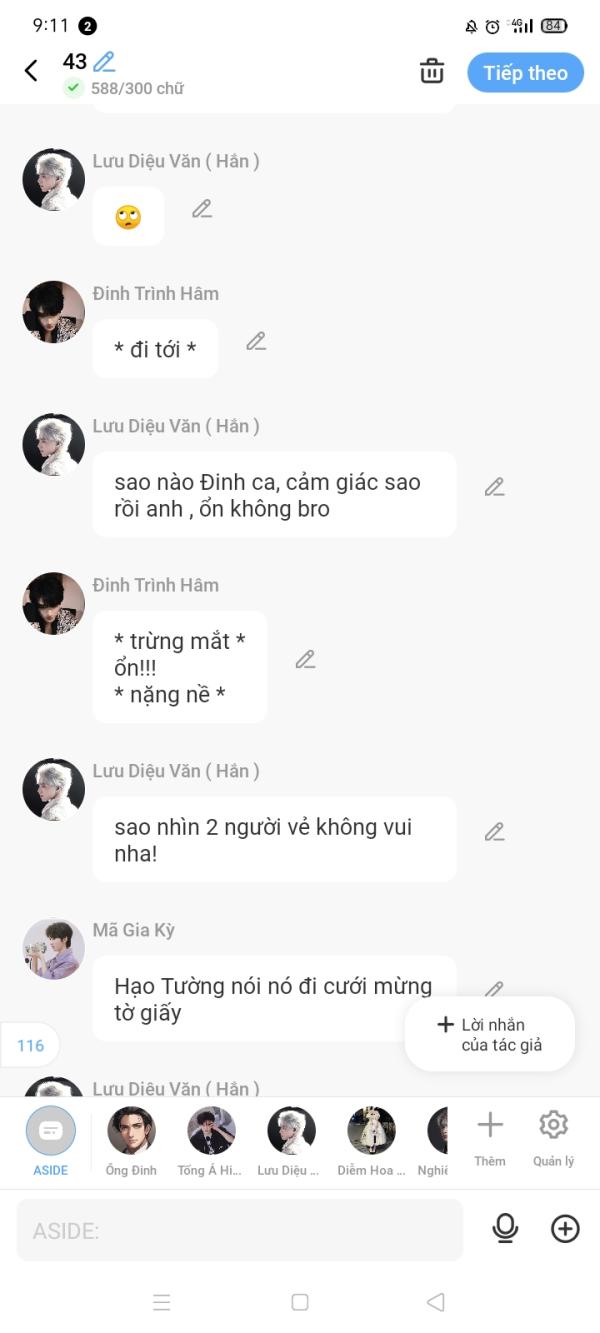The image size is (600, 1333).
Task: Edit the '* đi tới *' message
Action: (x=256, y=341)
